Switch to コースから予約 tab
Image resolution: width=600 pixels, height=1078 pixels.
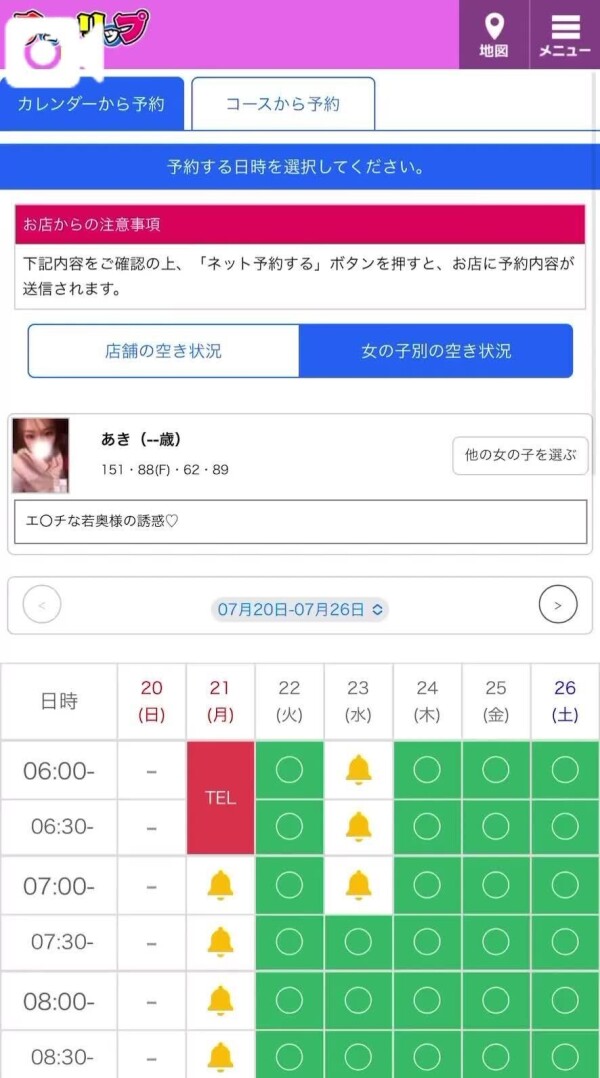(283, 104)
